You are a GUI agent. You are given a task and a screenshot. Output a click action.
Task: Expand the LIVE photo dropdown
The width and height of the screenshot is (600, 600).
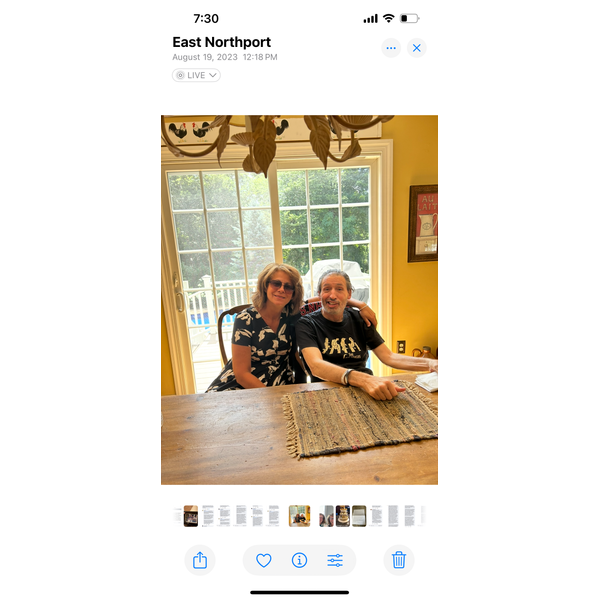tap(196, 75)
